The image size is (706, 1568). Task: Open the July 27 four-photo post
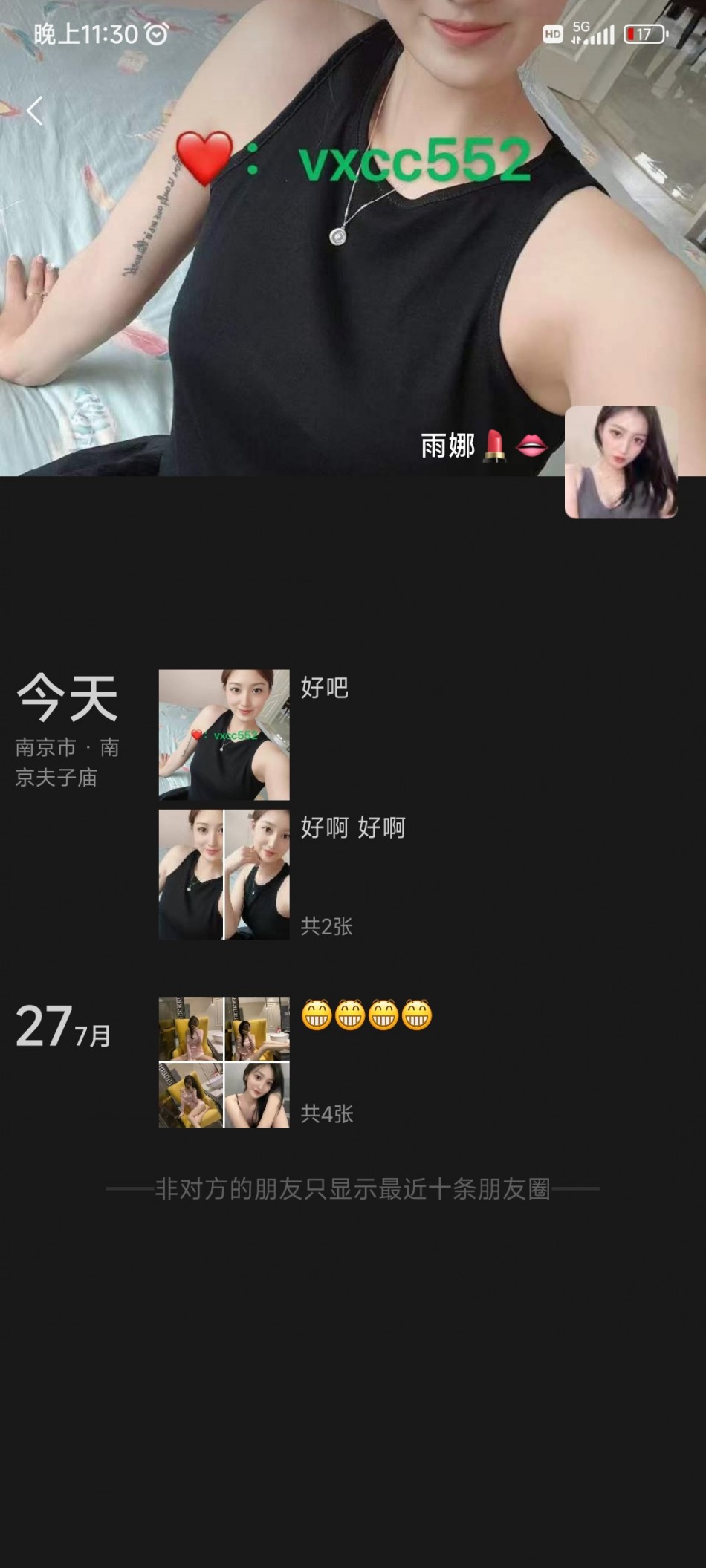224,1062
